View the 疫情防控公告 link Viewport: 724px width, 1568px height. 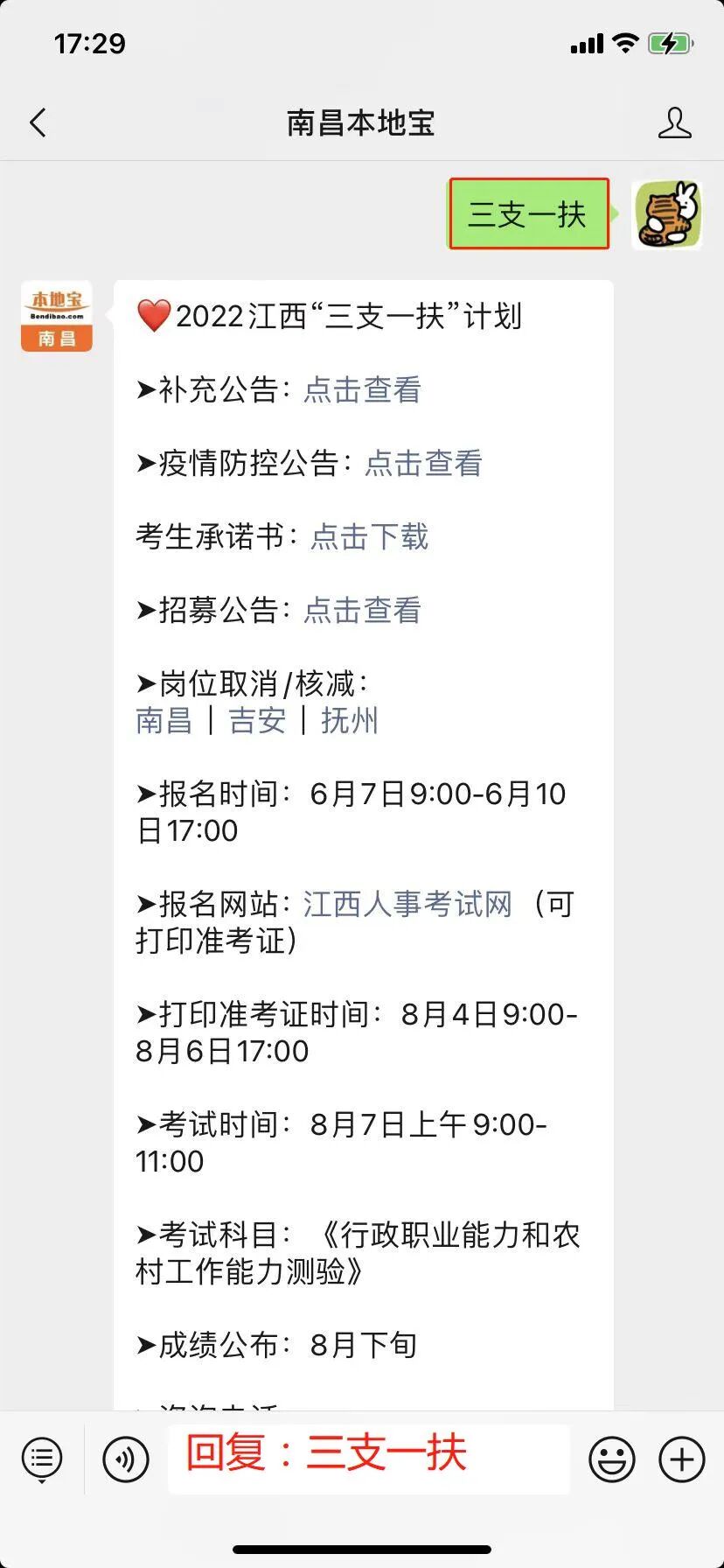point(423,464)
